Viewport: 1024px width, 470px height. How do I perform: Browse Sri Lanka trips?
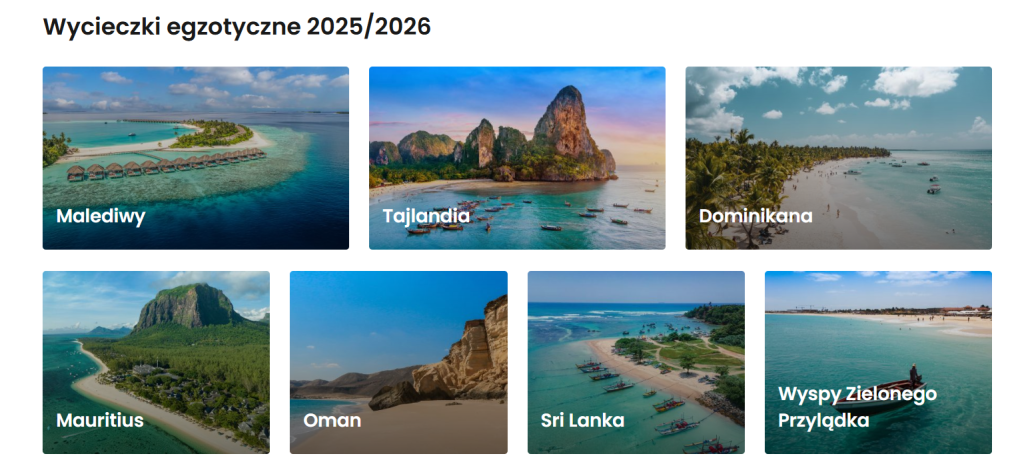[636, 362]
